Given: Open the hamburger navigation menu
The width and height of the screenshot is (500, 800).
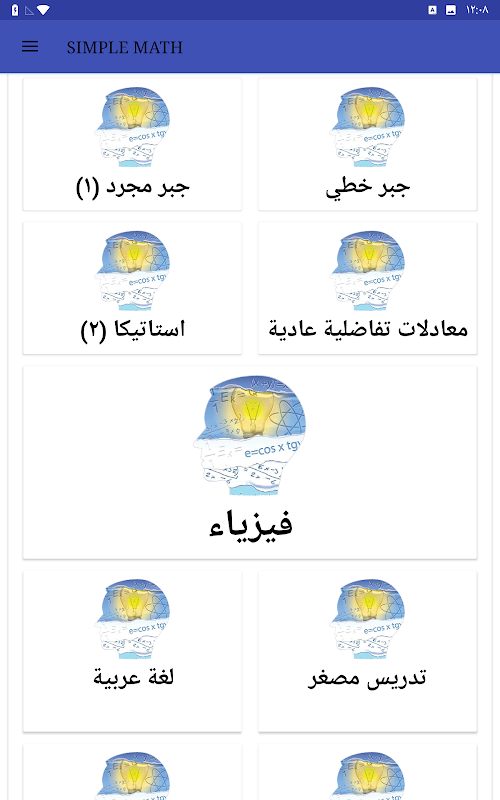Looking at the screenshot, I should click(x=30, y=47).
